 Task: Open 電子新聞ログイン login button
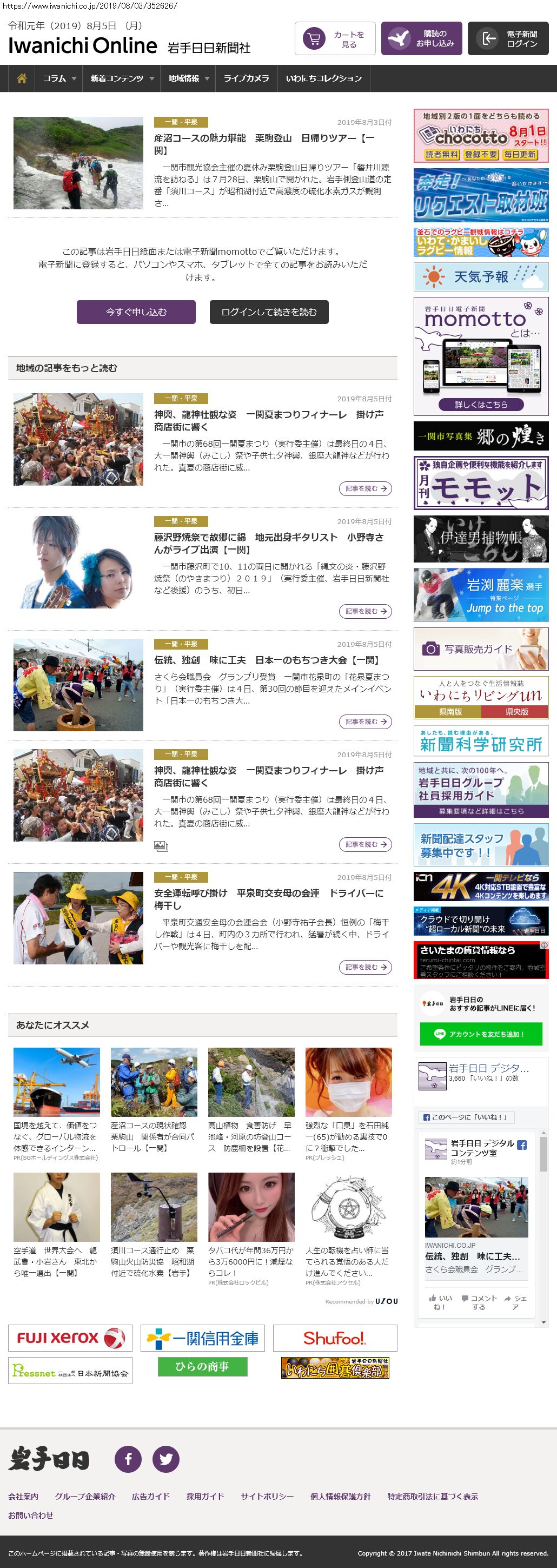click(x=508, y=39)
